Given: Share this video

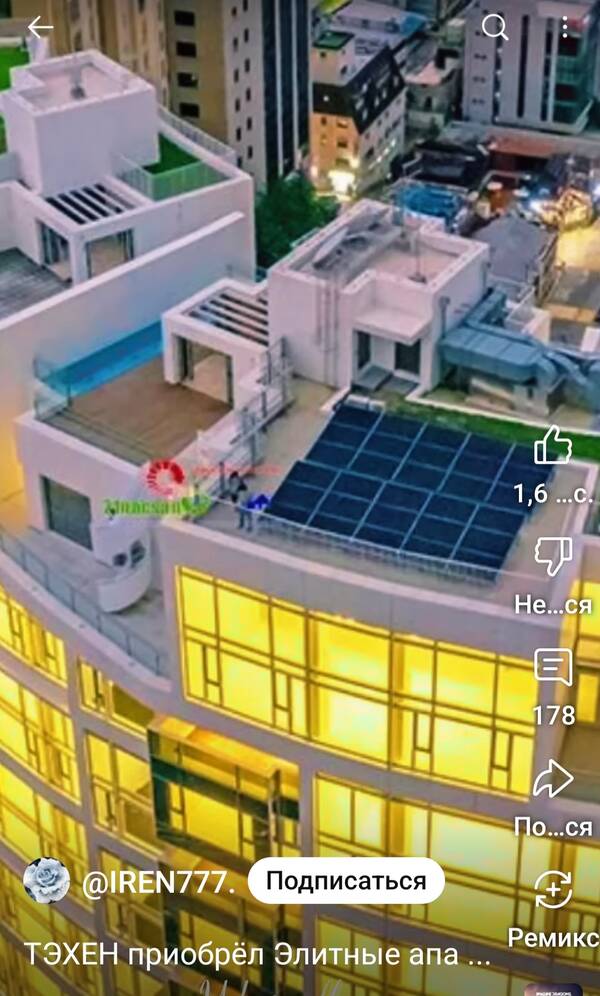Looking at the screenshot, I should point(553,780).
